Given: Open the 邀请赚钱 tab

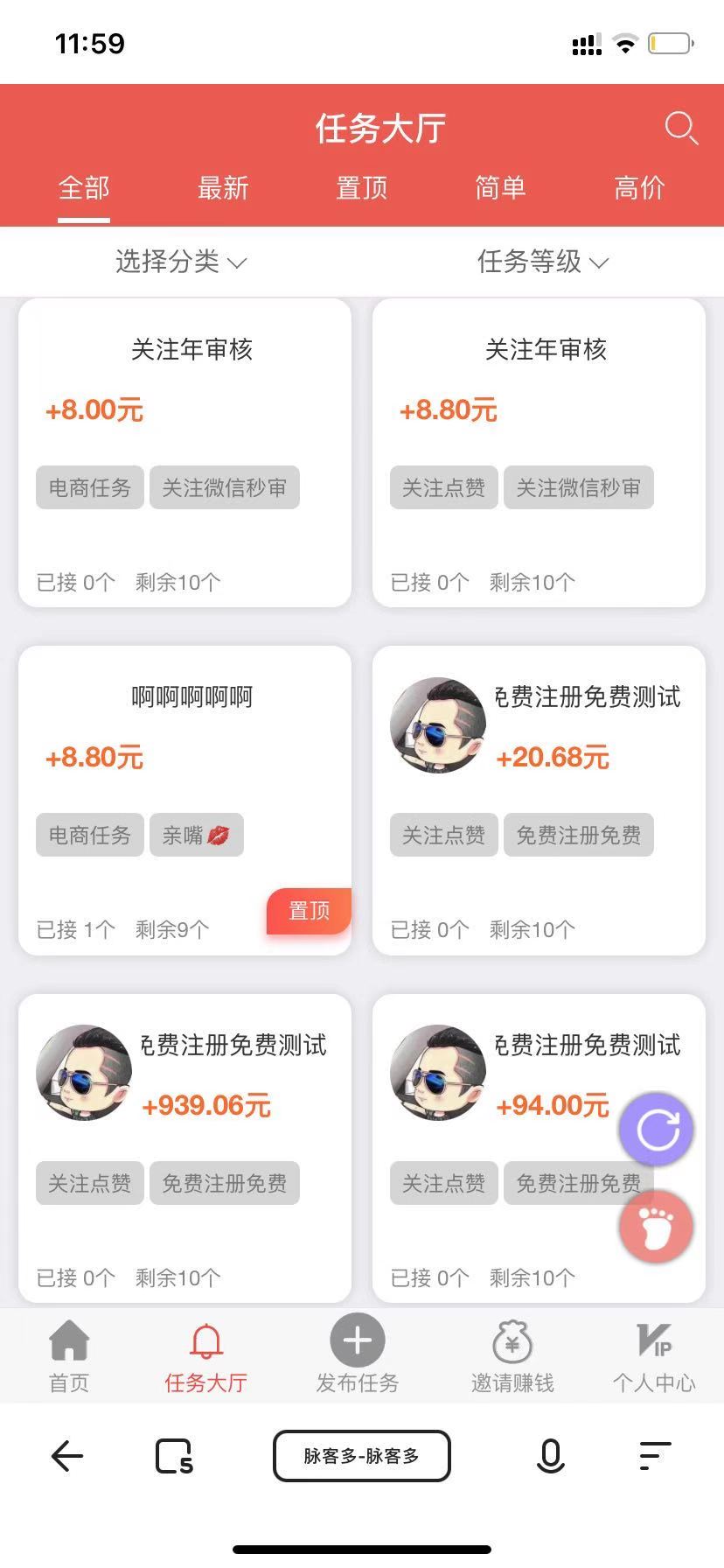Looking at the screenshot, I should pyautogui.click(x=512, y=1356).
